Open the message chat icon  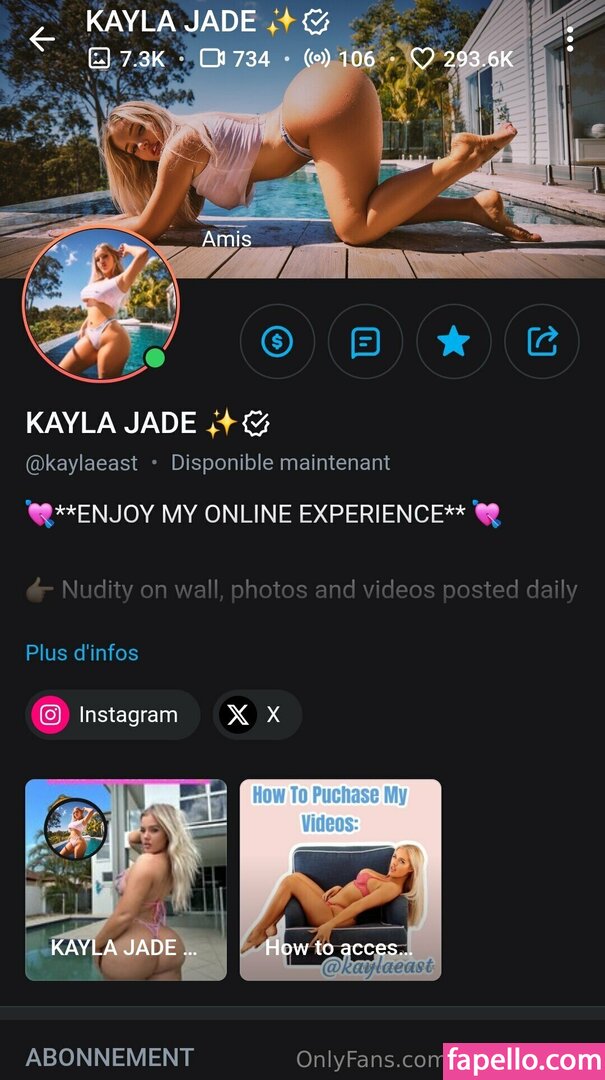click(365, 342)
